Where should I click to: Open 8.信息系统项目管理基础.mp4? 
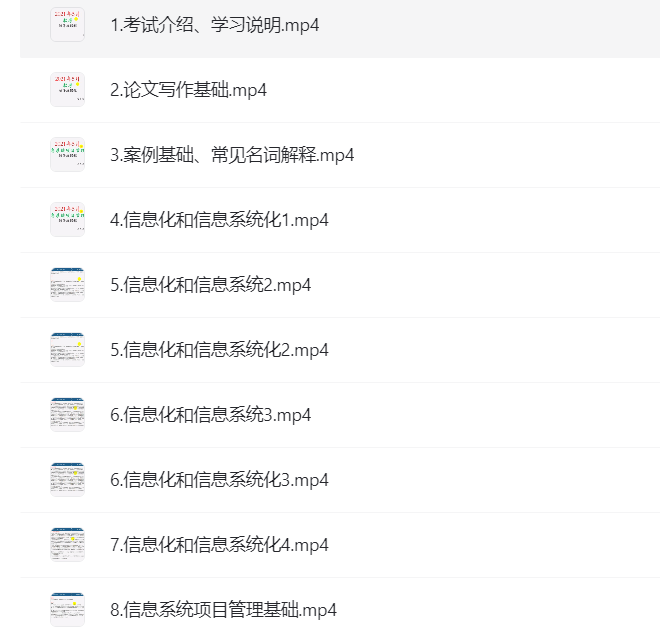(x=223, y=609)
